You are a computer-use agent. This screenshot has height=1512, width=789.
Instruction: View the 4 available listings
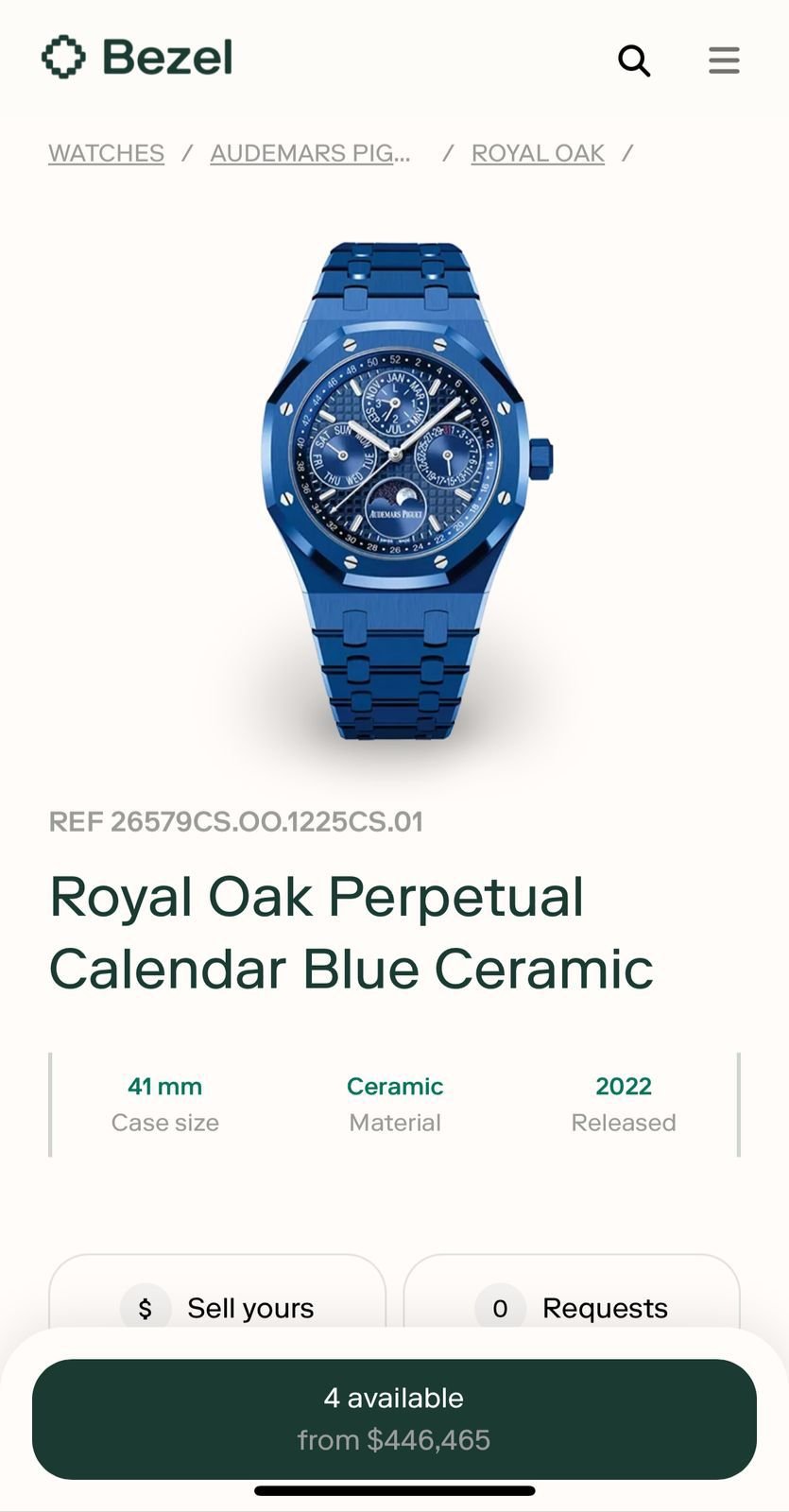(x=394, y=1417)
